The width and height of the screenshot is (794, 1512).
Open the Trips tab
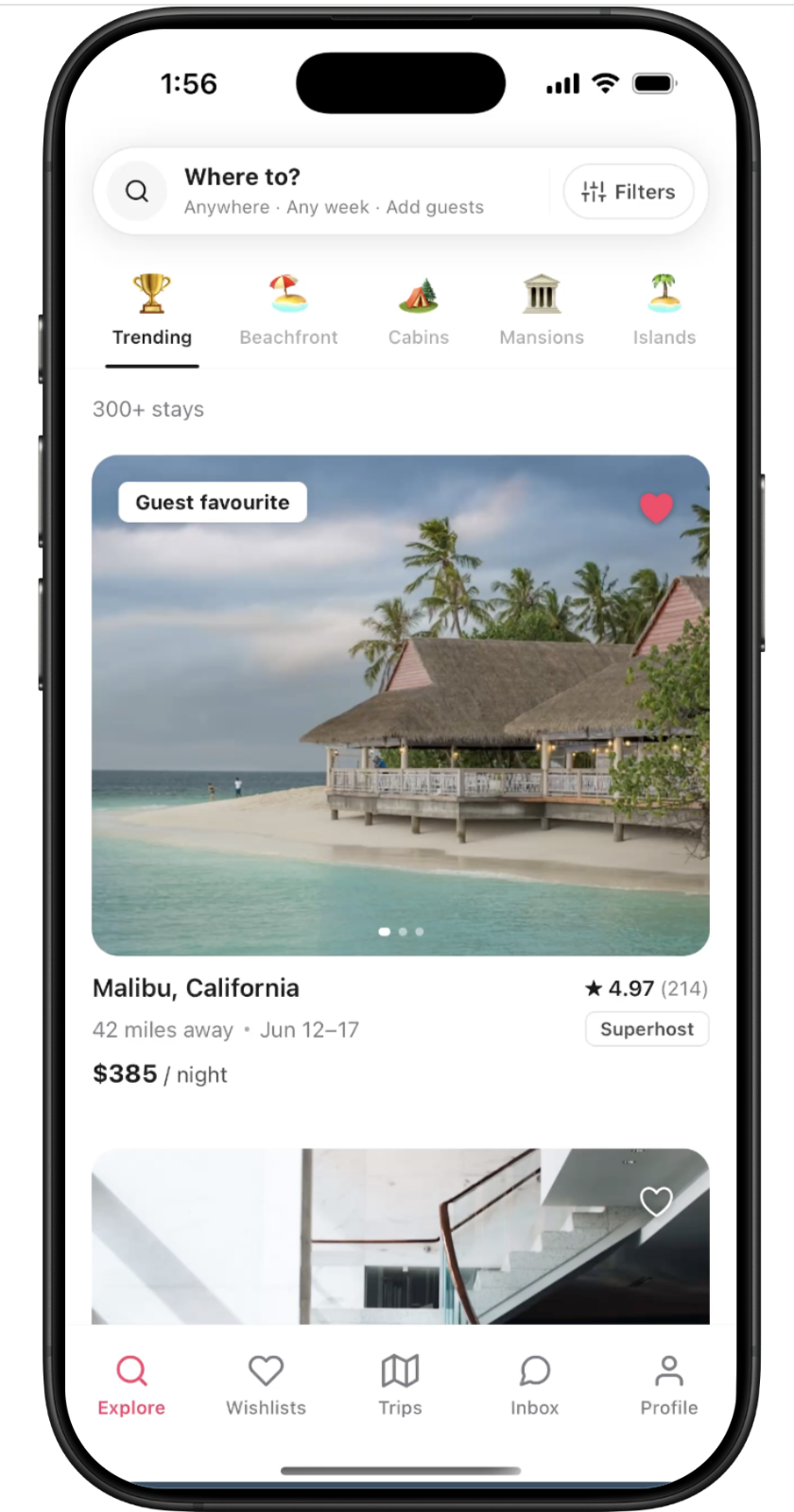(400, 1384)
